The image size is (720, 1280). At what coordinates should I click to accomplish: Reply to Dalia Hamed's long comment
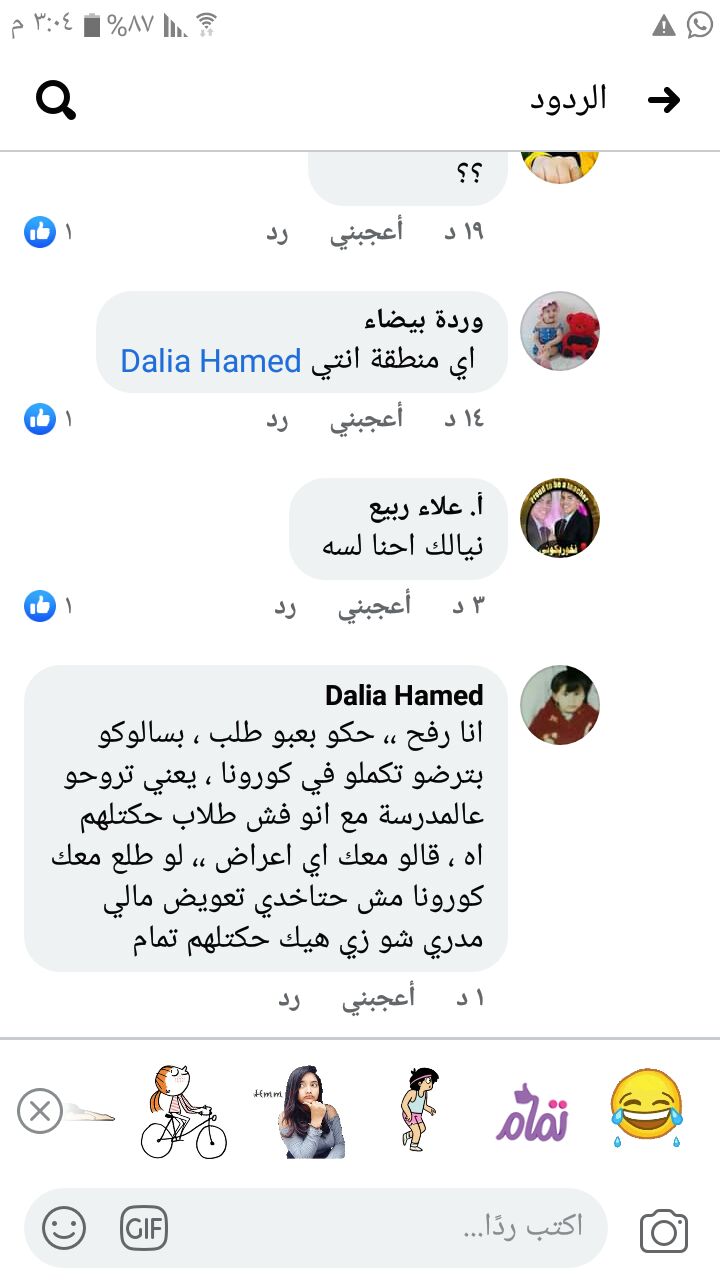[289, 999]
